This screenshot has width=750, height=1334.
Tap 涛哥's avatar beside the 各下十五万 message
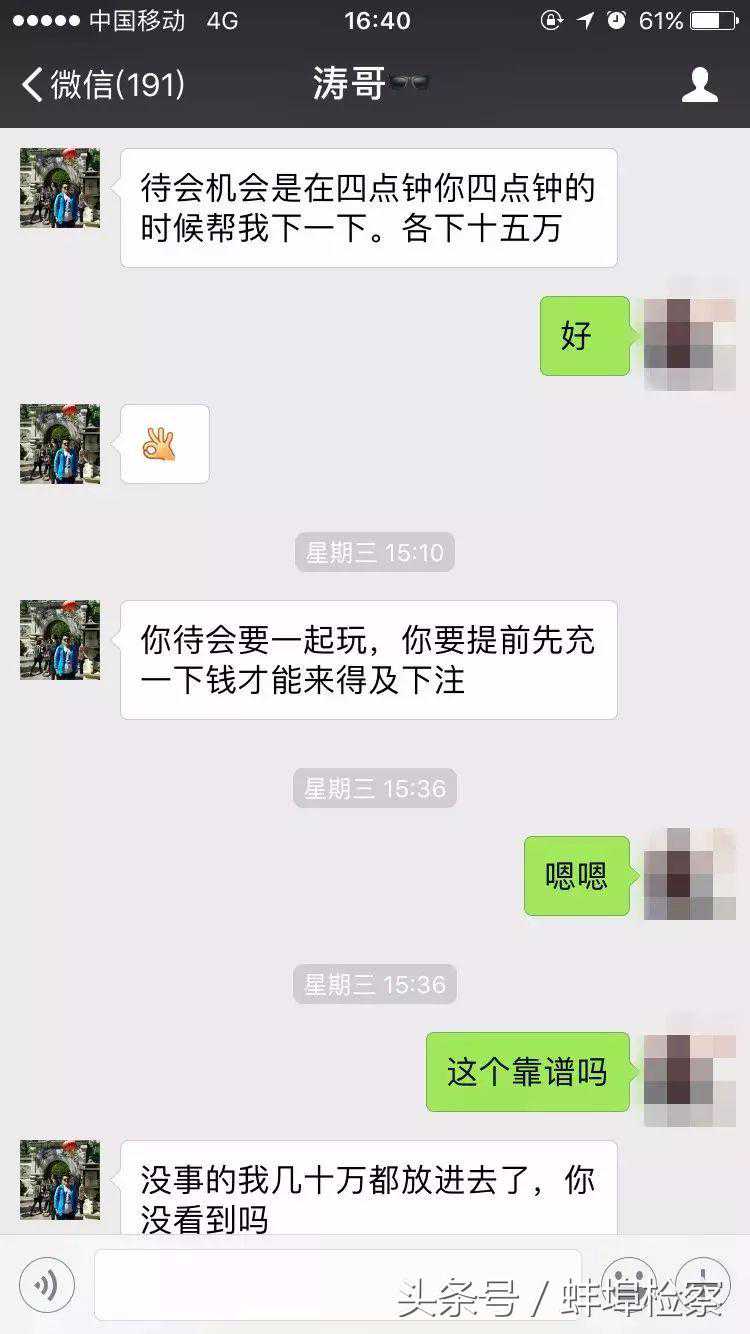click(60, 188)
